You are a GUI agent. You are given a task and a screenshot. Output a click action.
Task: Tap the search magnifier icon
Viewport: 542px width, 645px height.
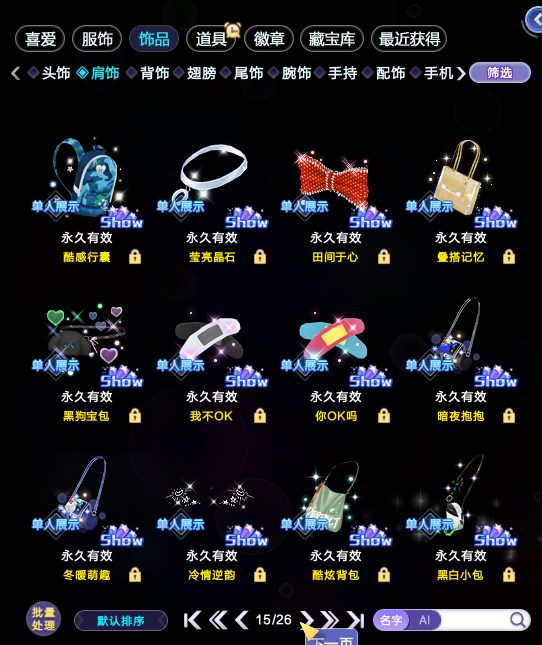[518, 619]
